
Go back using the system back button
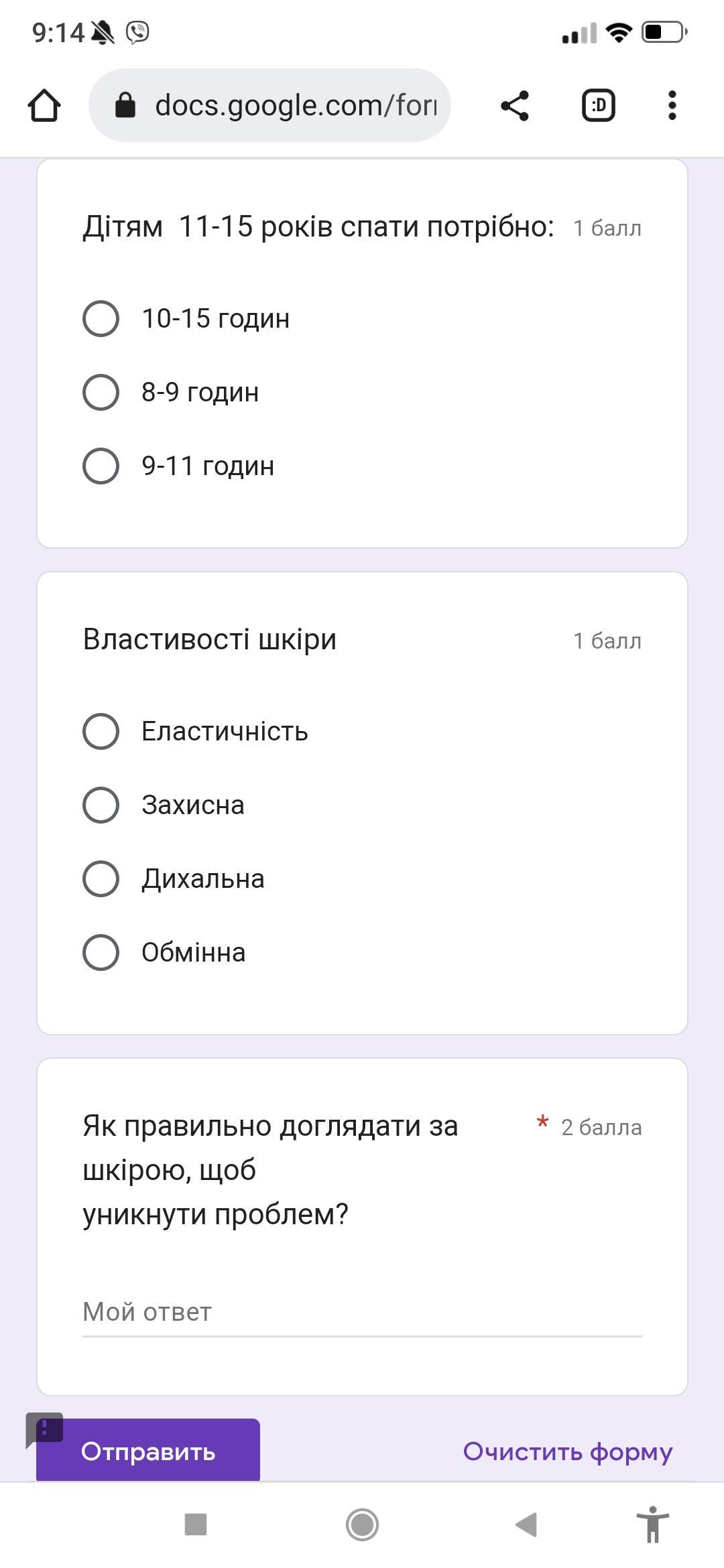pos(527,1524)
